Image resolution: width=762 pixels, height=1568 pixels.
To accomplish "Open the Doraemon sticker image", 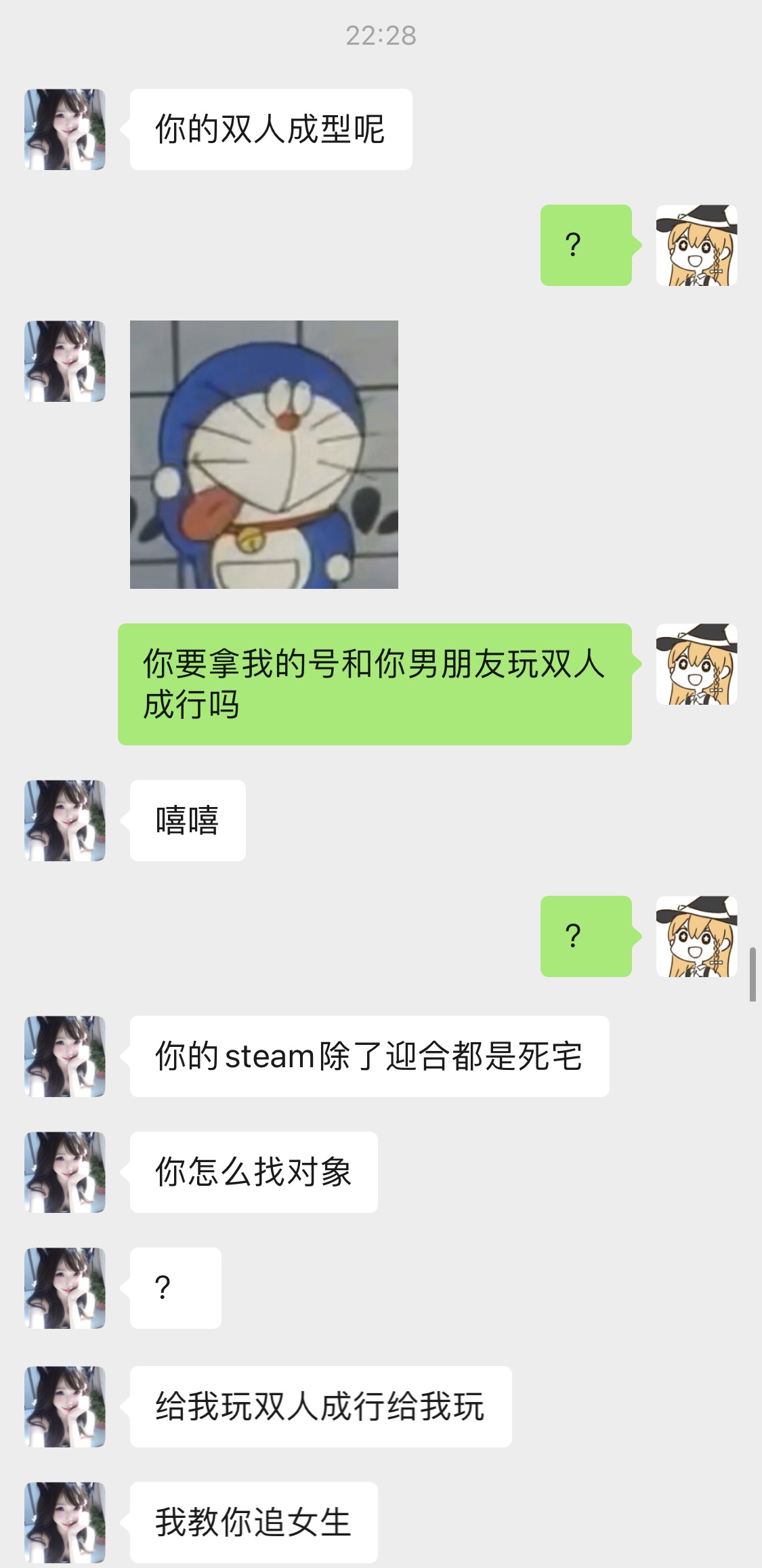I will (x=263, y=454).
